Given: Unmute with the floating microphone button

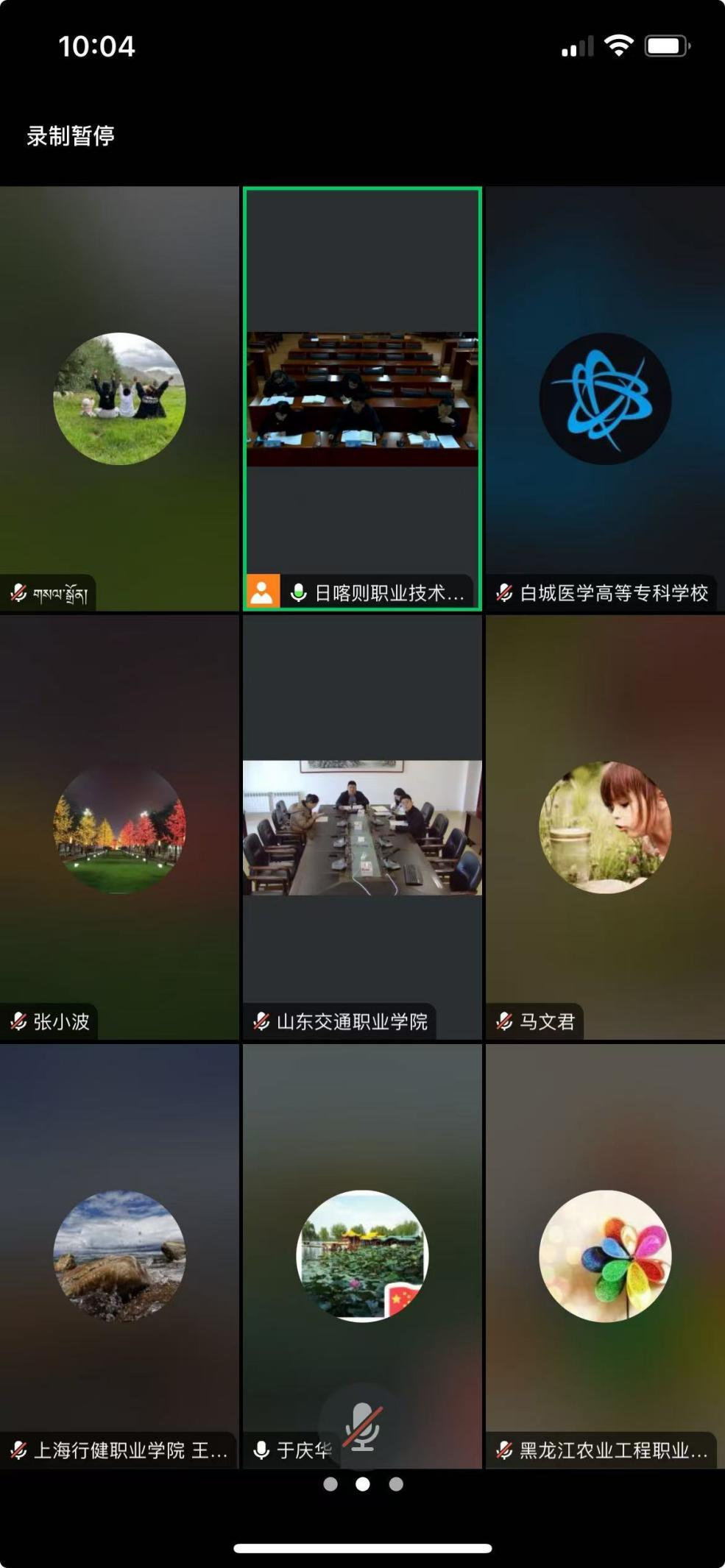Looking at the screenshot, I should pos(362,1426).
